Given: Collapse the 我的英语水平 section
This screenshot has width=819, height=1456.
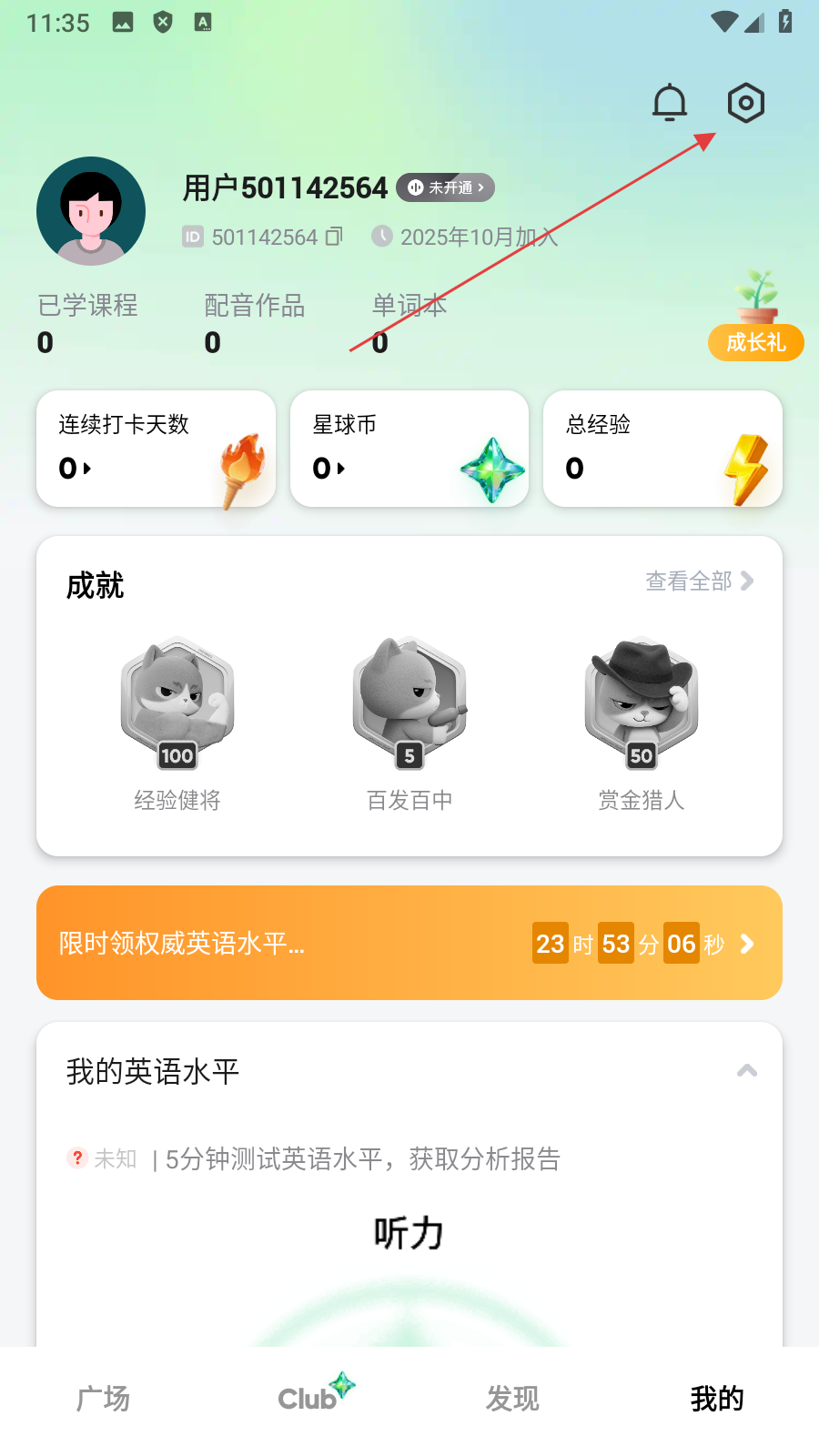Looking at the screenshot, I should click(747, 1071).
